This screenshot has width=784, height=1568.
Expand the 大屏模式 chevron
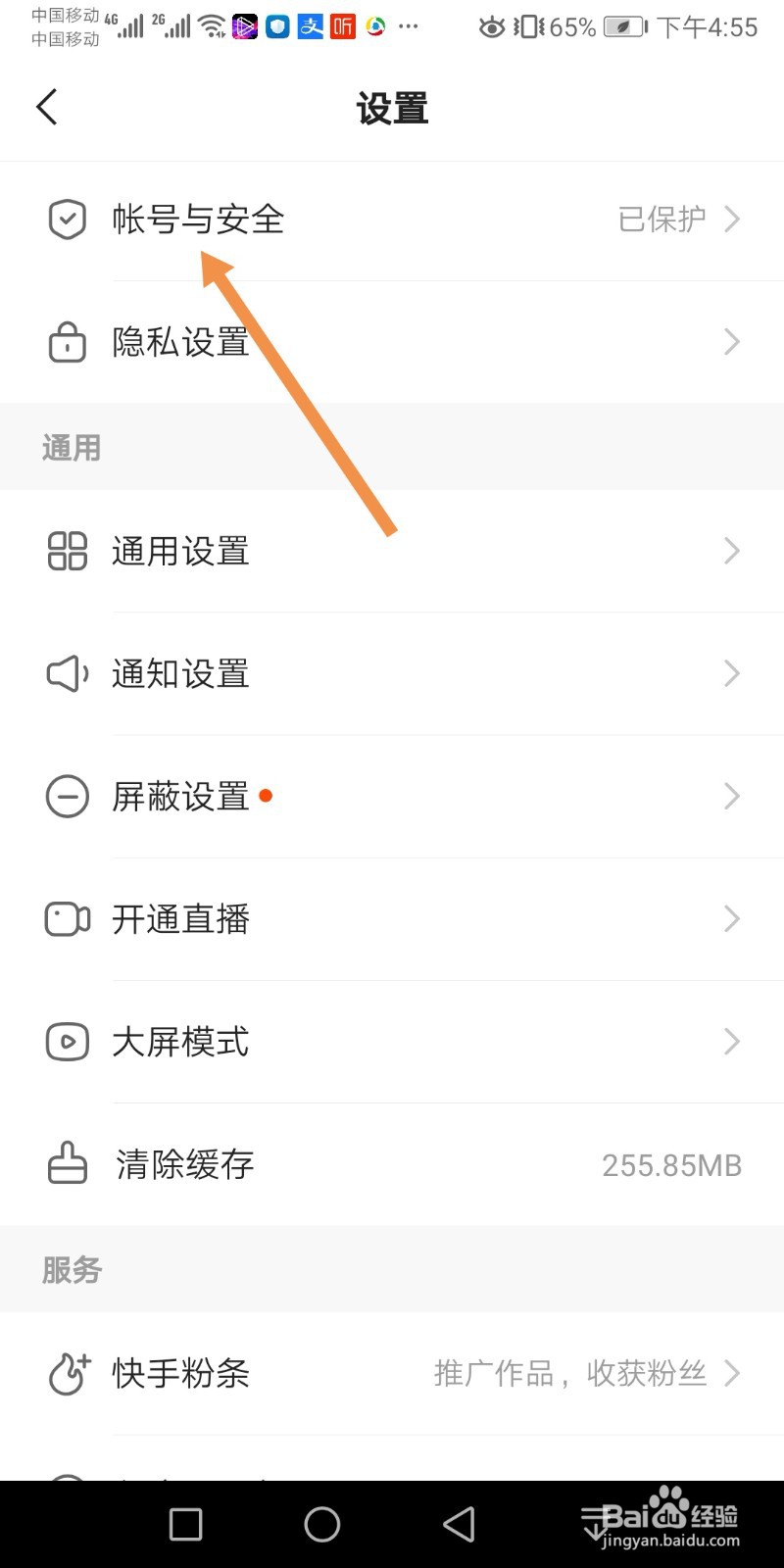[x=730, y=1042]
